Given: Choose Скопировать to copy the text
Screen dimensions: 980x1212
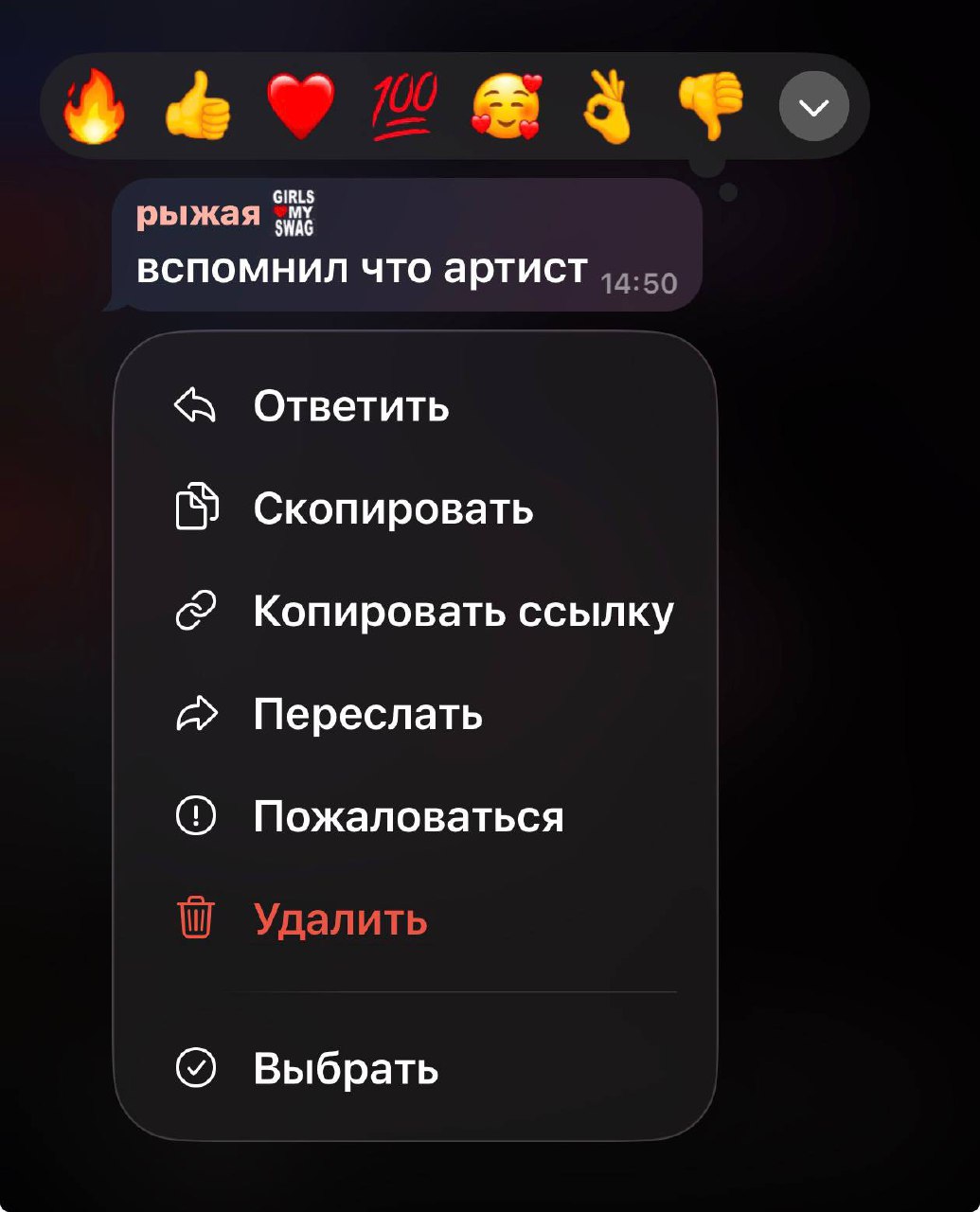Looking at the screenshot, I should [393, 508].
